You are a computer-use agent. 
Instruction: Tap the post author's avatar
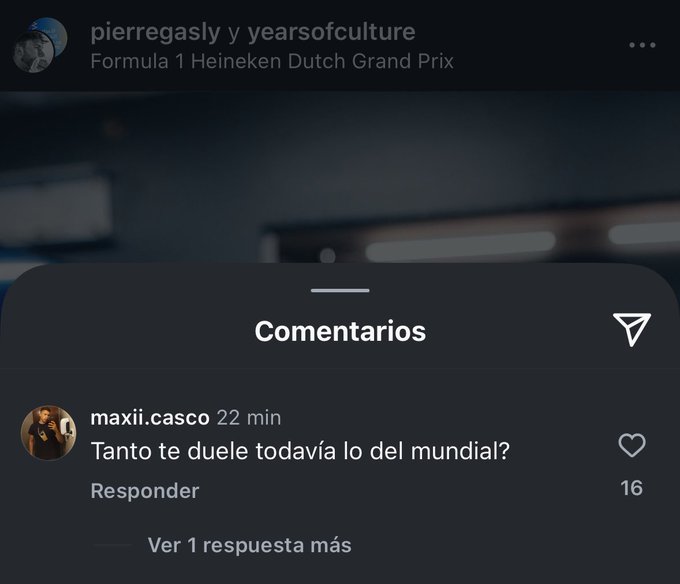[x=41, y=45]
